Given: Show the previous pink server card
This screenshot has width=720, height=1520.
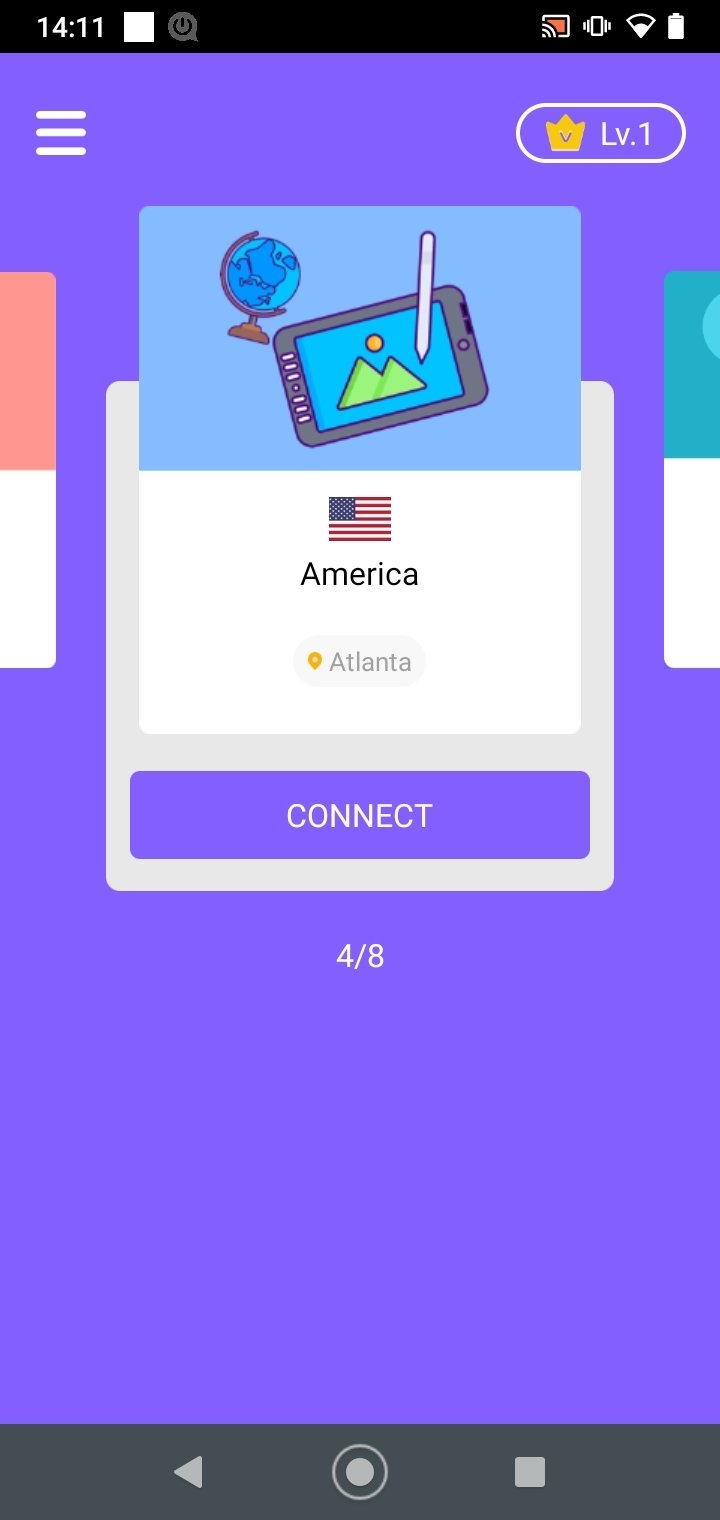Looking at the screenshot, I should coord(27,470).
